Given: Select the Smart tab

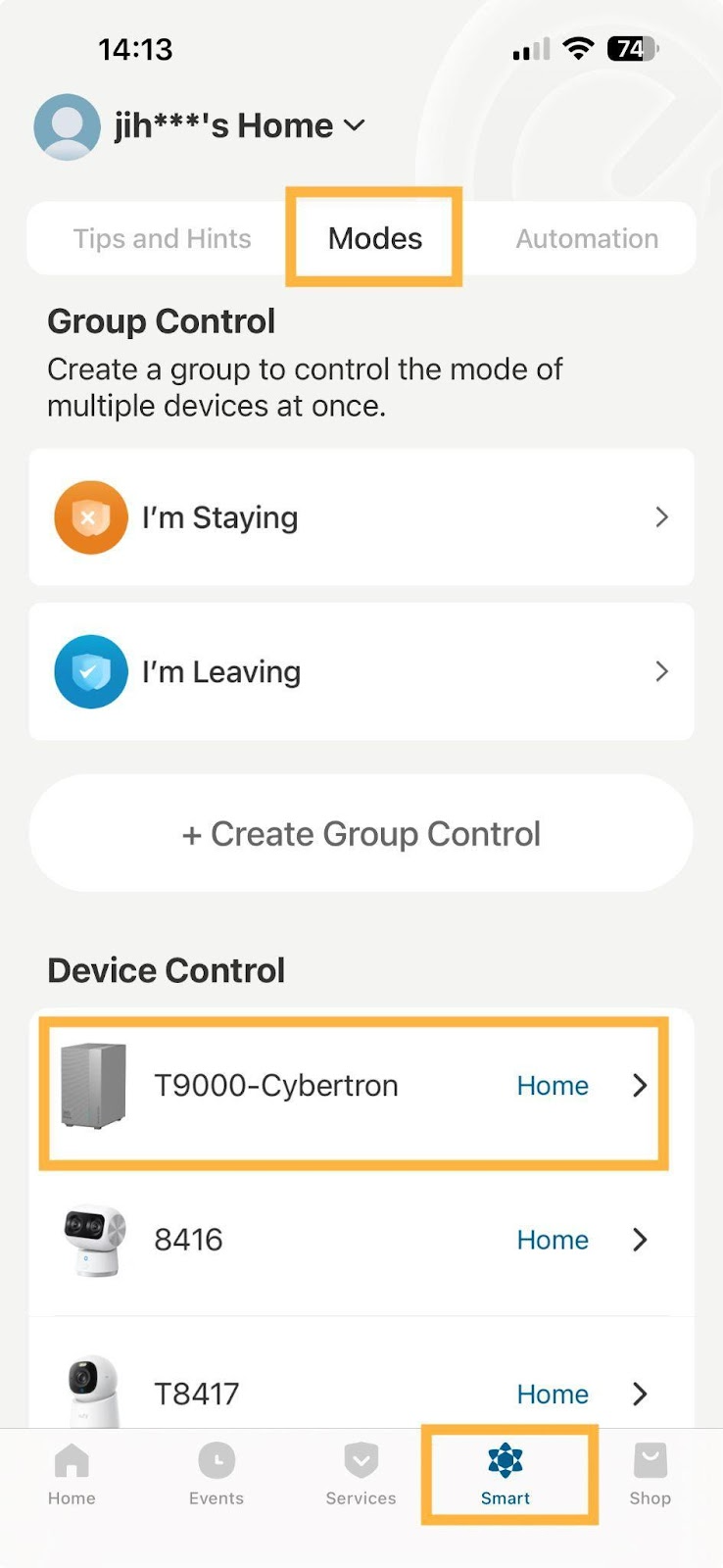Looking at the screenshot, I should coord(506,1474).
